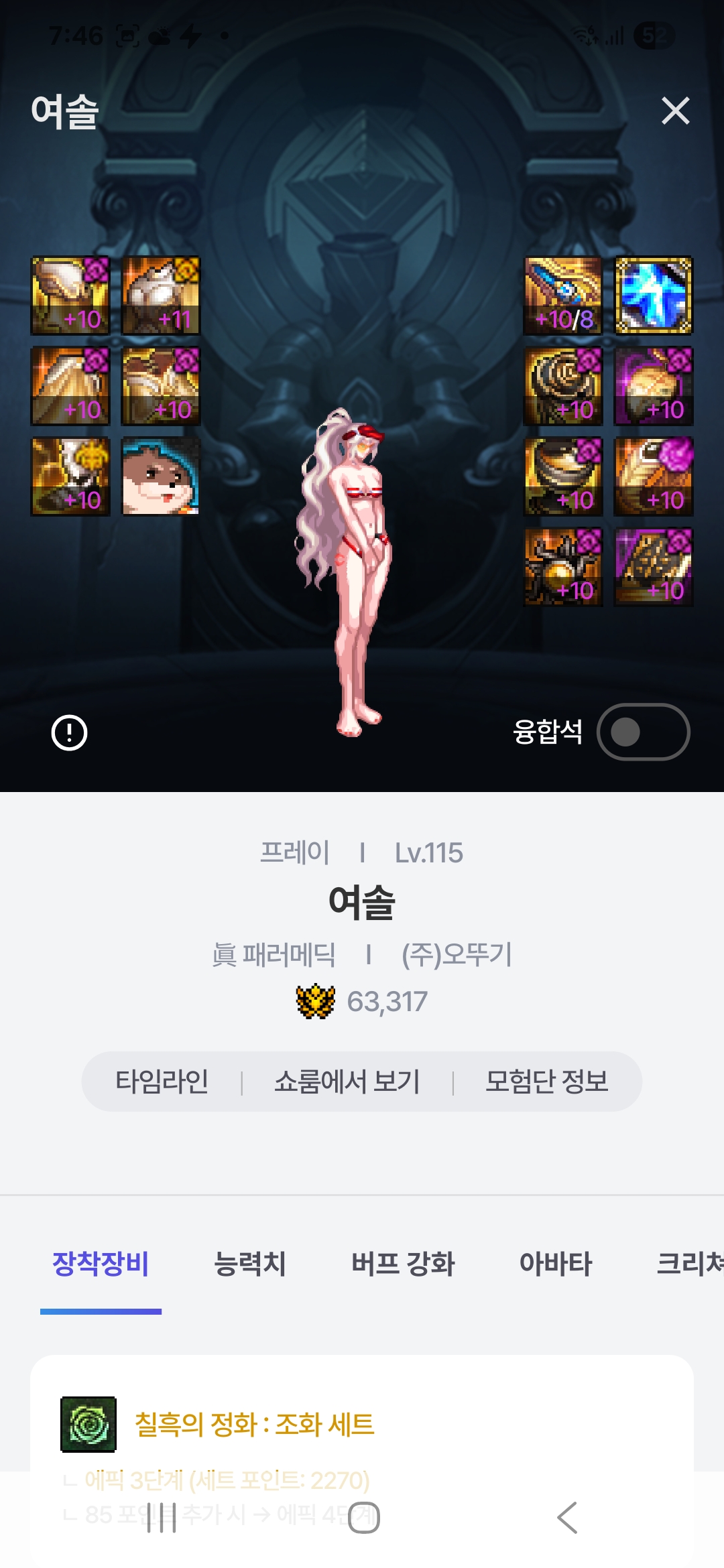Open the hamster creature item icon
This screenshot has width=724, height=1568.
click(x=161, y=476)
